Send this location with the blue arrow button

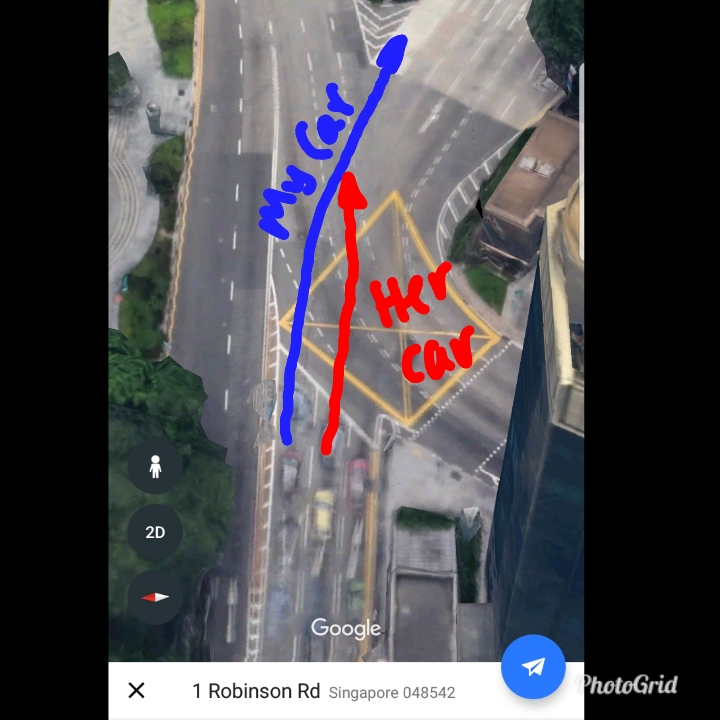(x=533, y=666)
